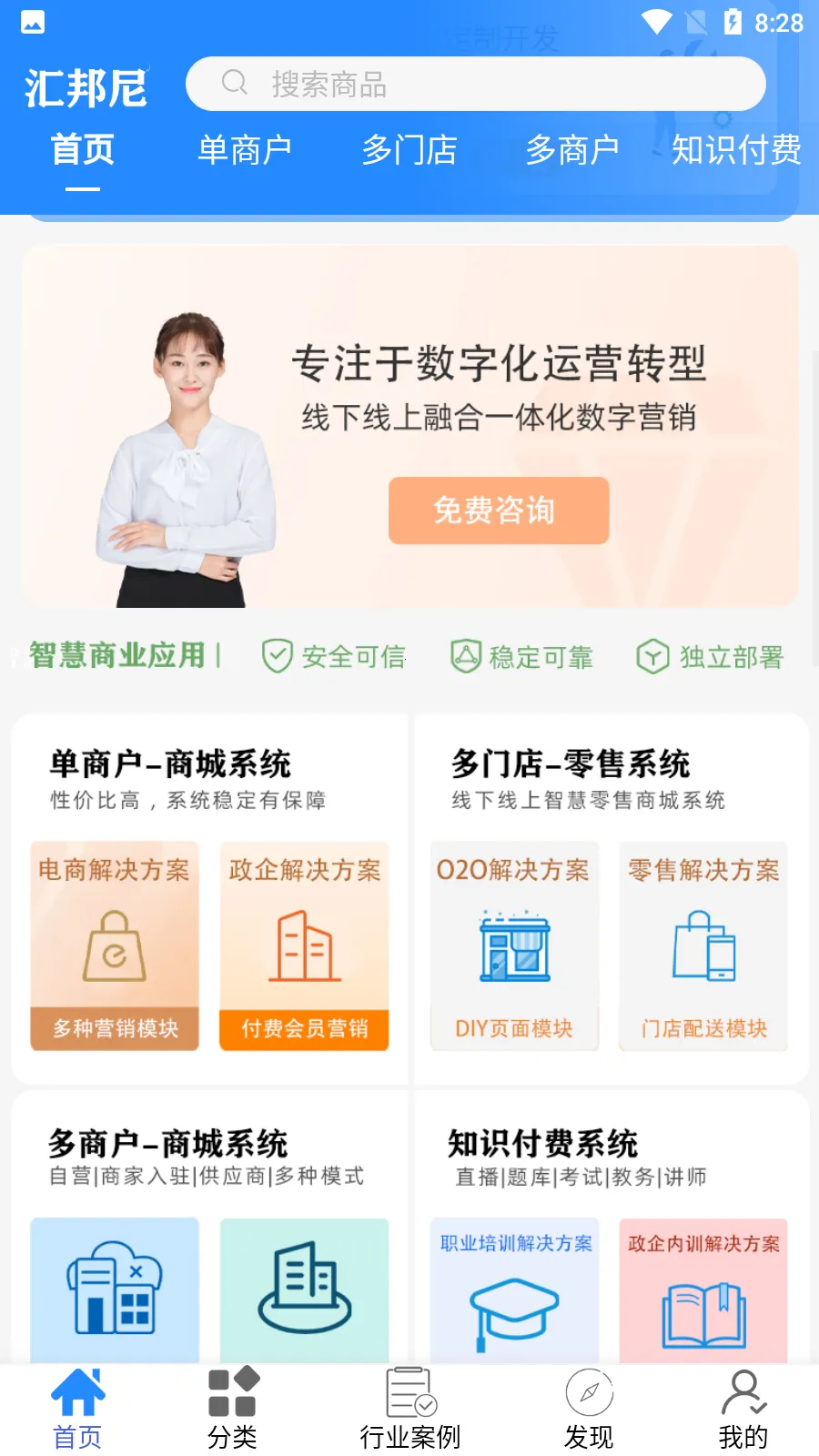The image size is (819, 1456).
Task: Switch to the 多门店 top tab
Action: tap(409, 150)
